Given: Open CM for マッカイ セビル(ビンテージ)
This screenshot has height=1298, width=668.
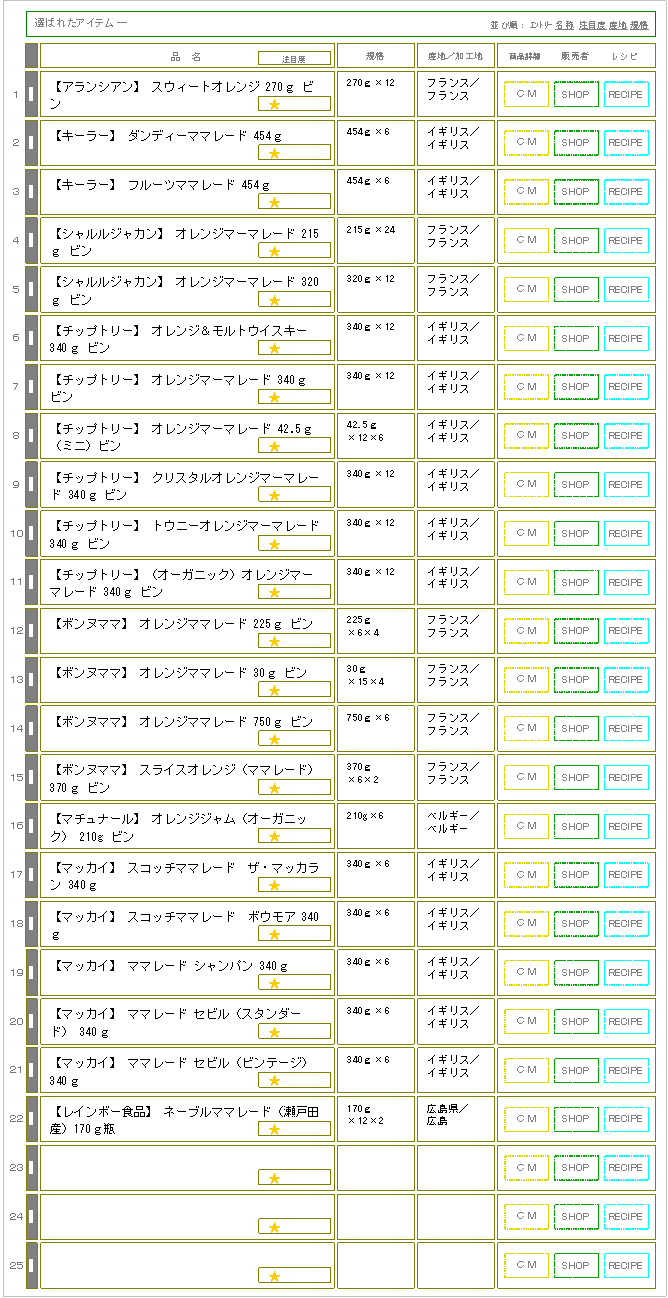Looking at the screenshot, I should 526,1070.
